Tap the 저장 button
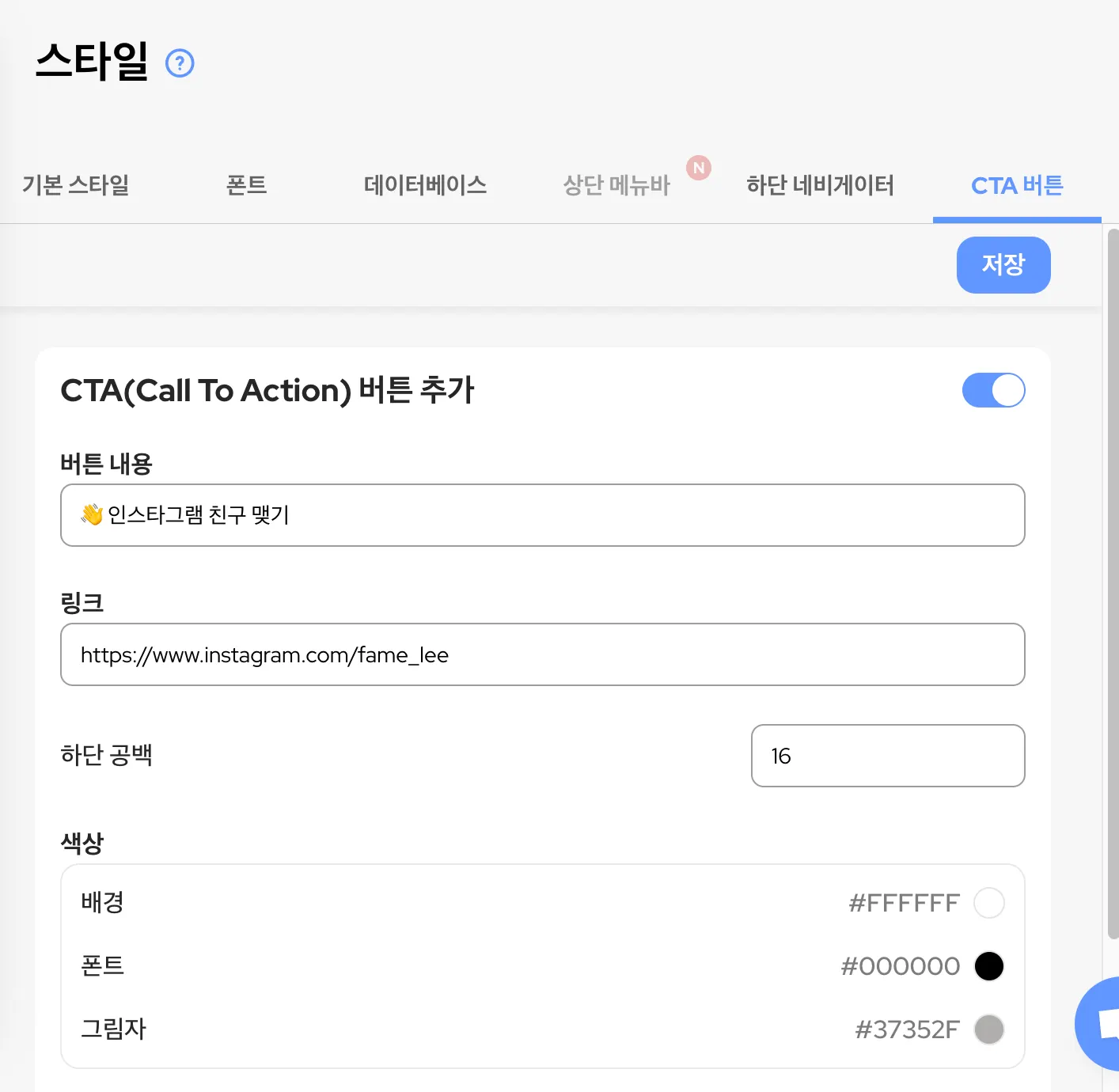1119x1092 pixels. (x=1003, y=265)
